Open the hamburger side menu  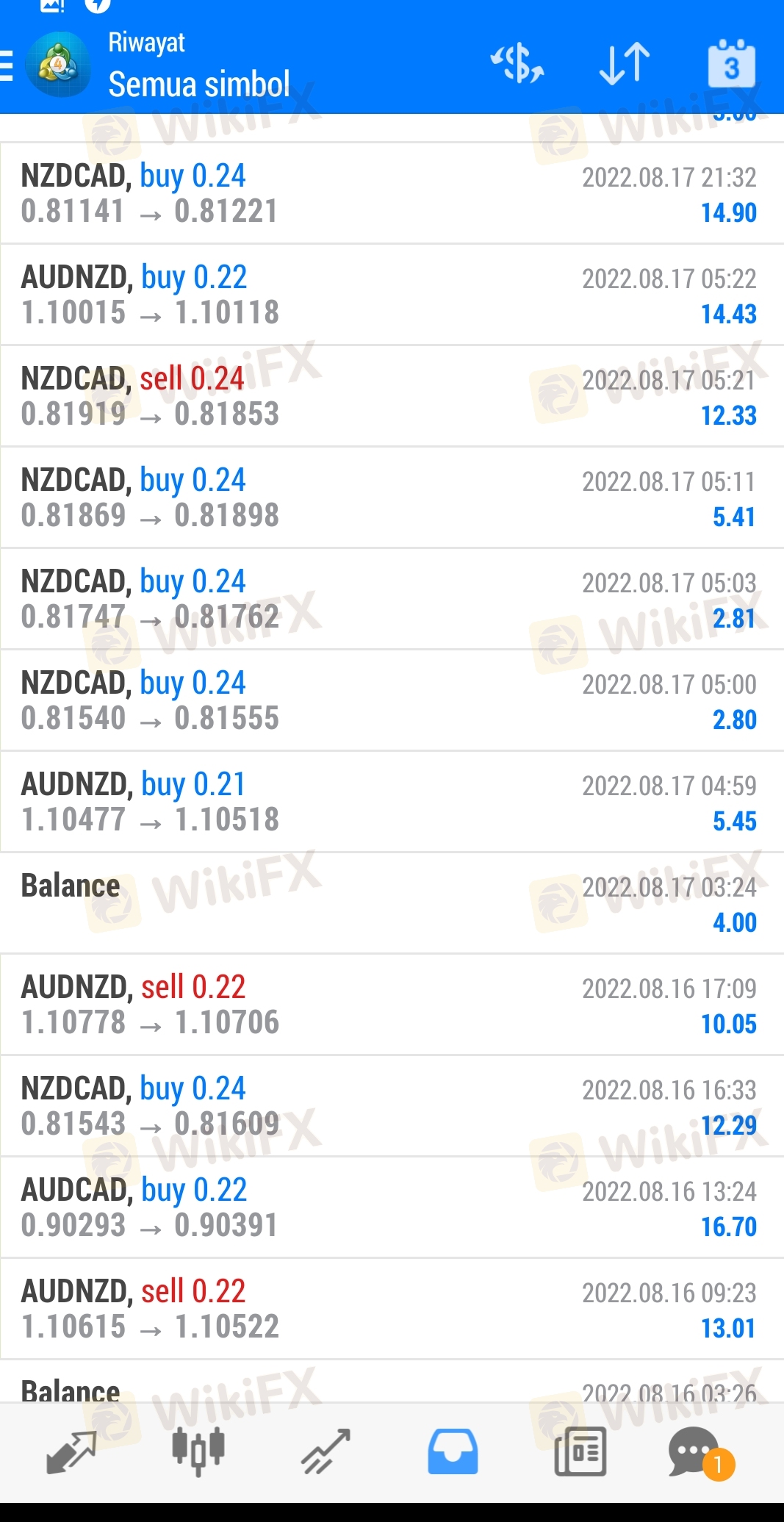coord(7,65)
